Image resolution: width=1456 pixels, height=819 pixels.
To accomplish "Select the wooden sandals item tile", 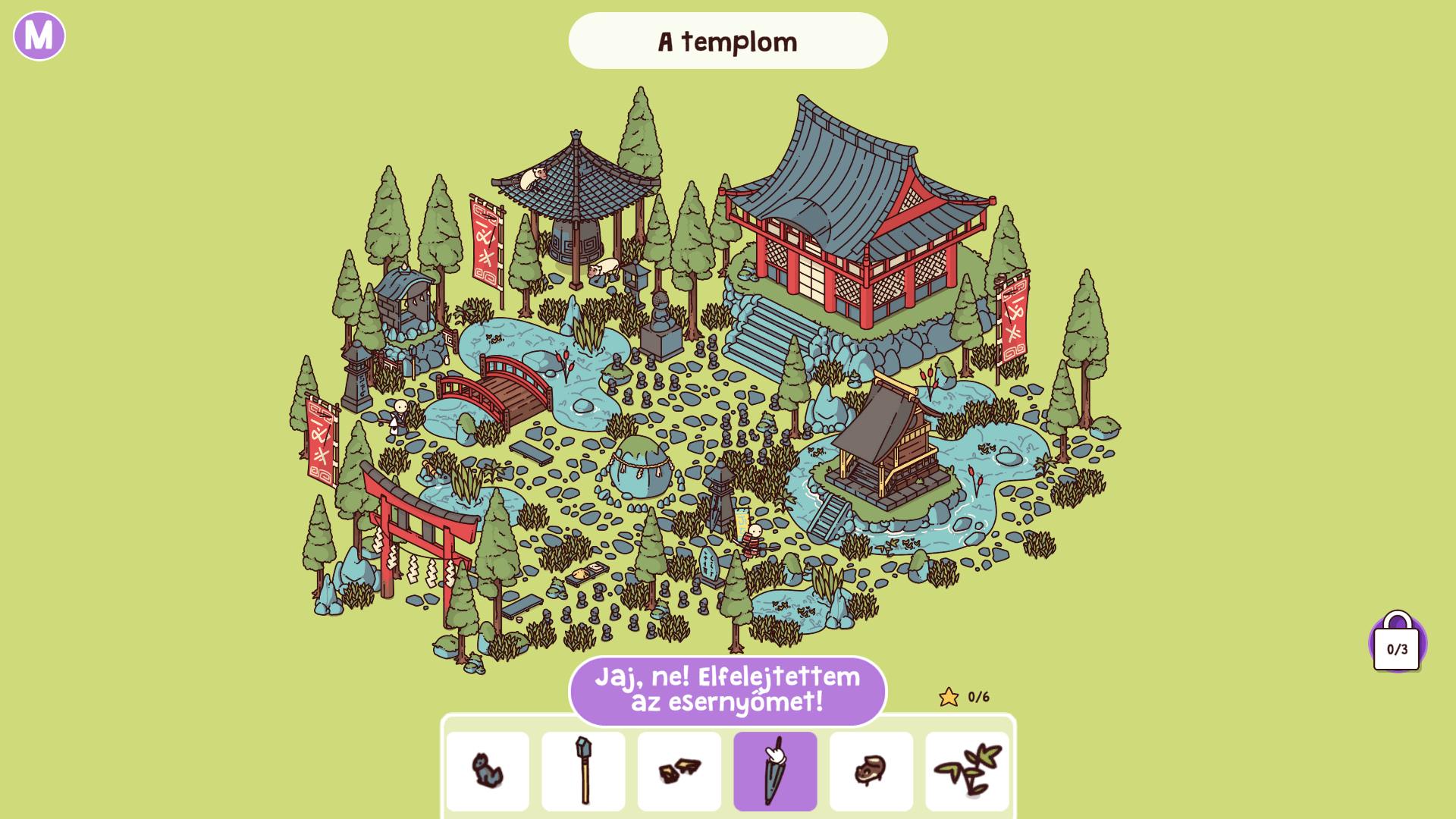I will (679, 770).
